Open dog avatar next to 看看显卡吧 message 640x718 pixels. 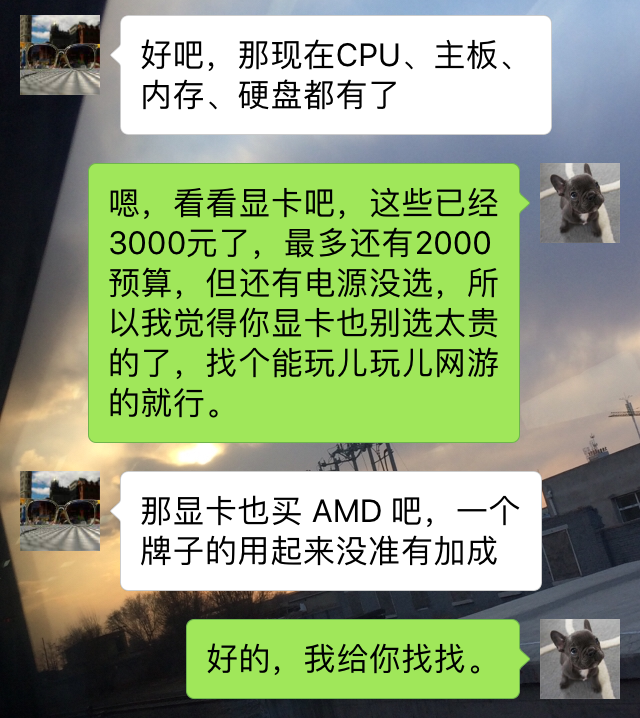580,203
